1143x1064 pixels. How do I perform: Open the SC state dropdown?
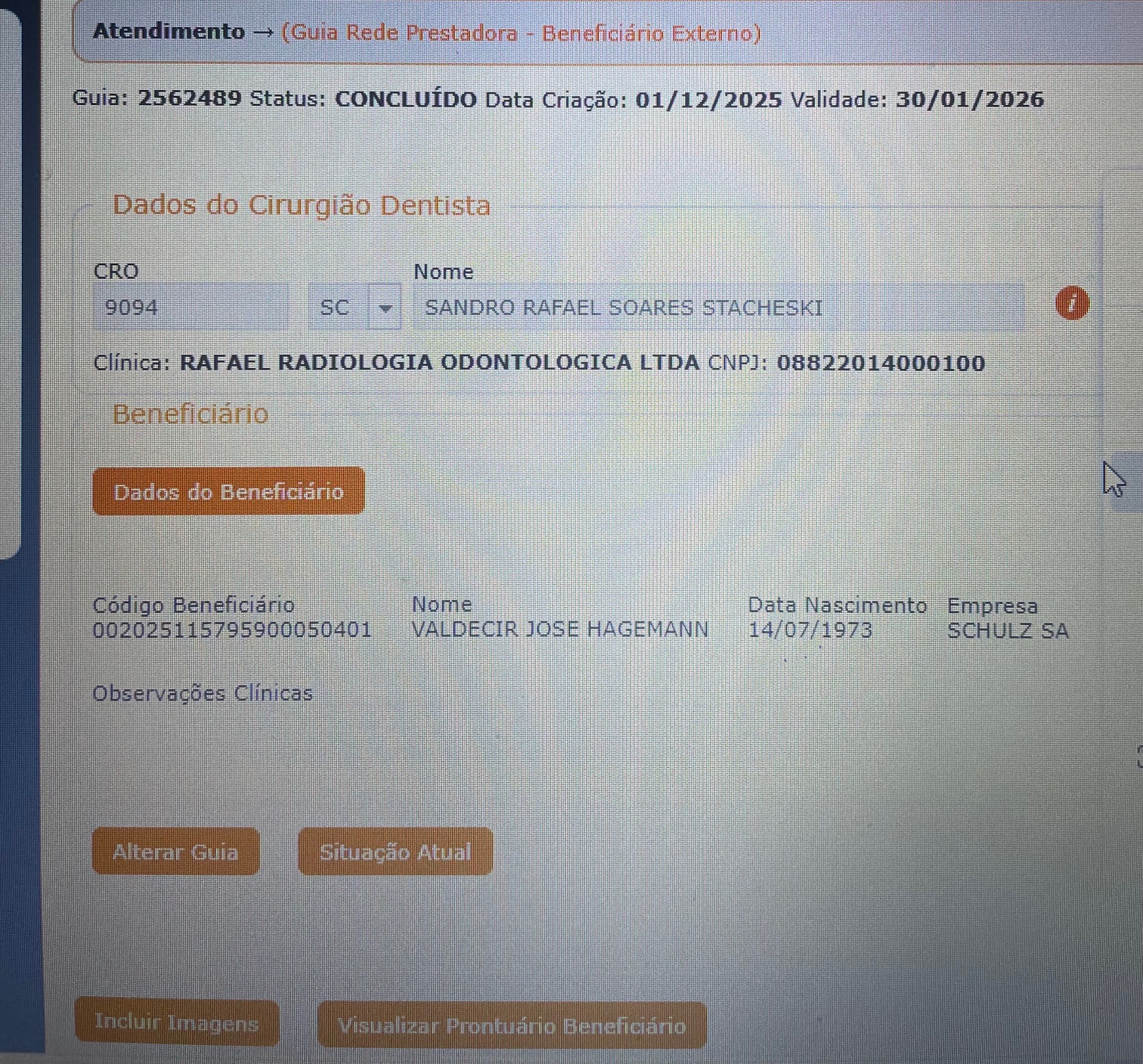click(x=384, y=308)
